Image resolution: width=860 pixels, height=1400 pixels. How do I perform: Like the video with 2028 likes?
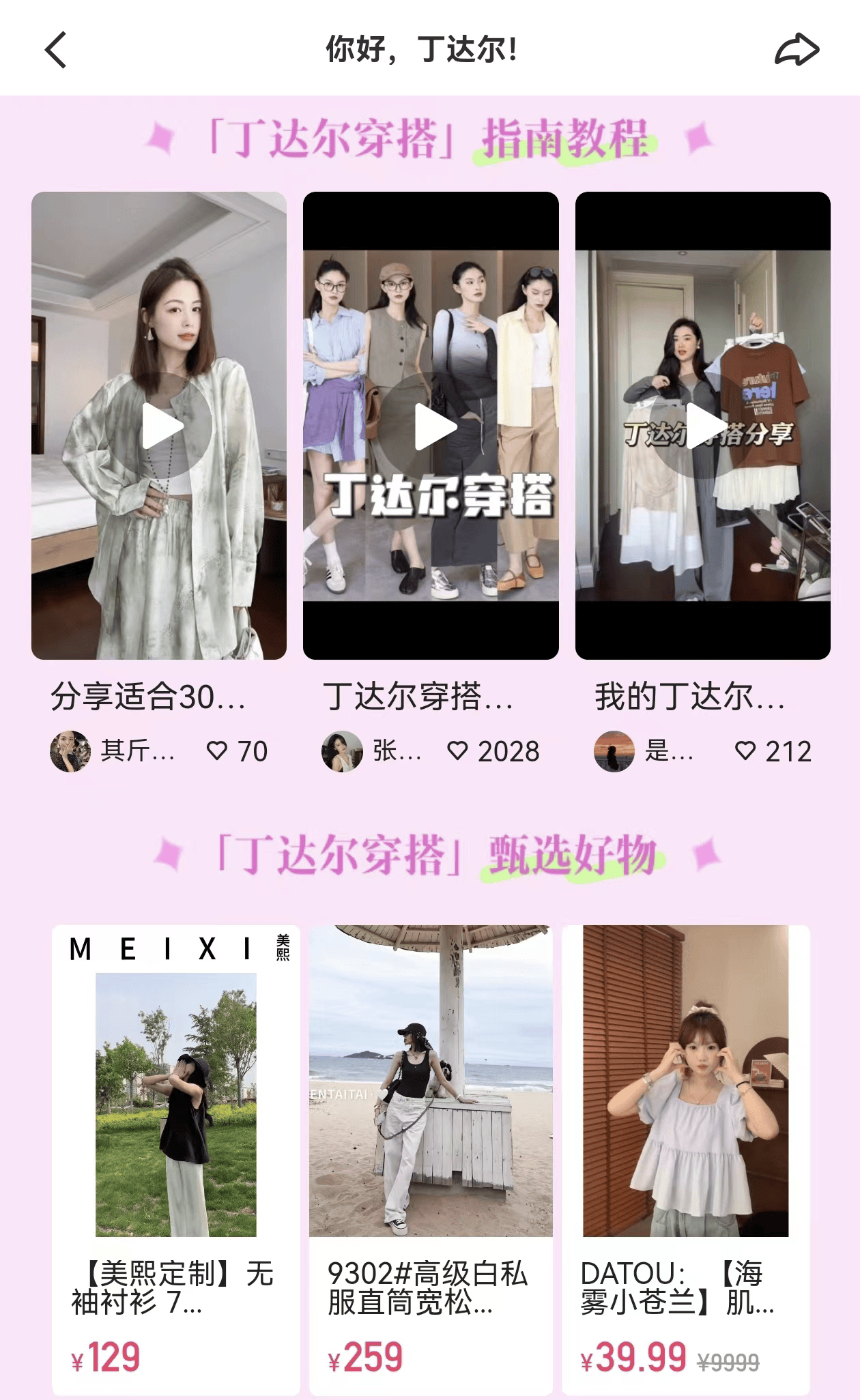pyautogui.click(x=457, y=751)
